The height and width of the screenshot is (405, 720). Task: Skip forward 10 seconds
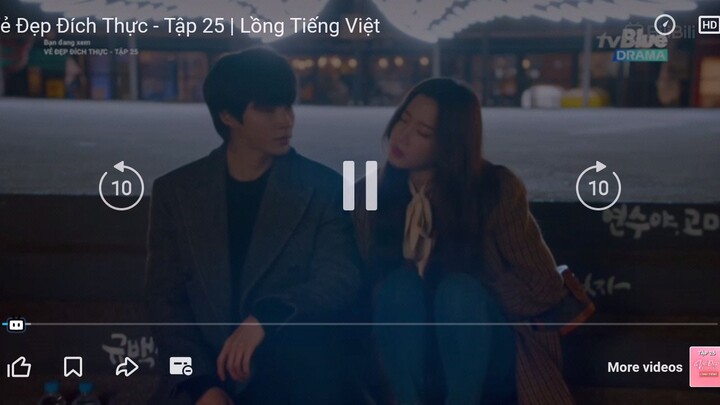click(598, 187)
